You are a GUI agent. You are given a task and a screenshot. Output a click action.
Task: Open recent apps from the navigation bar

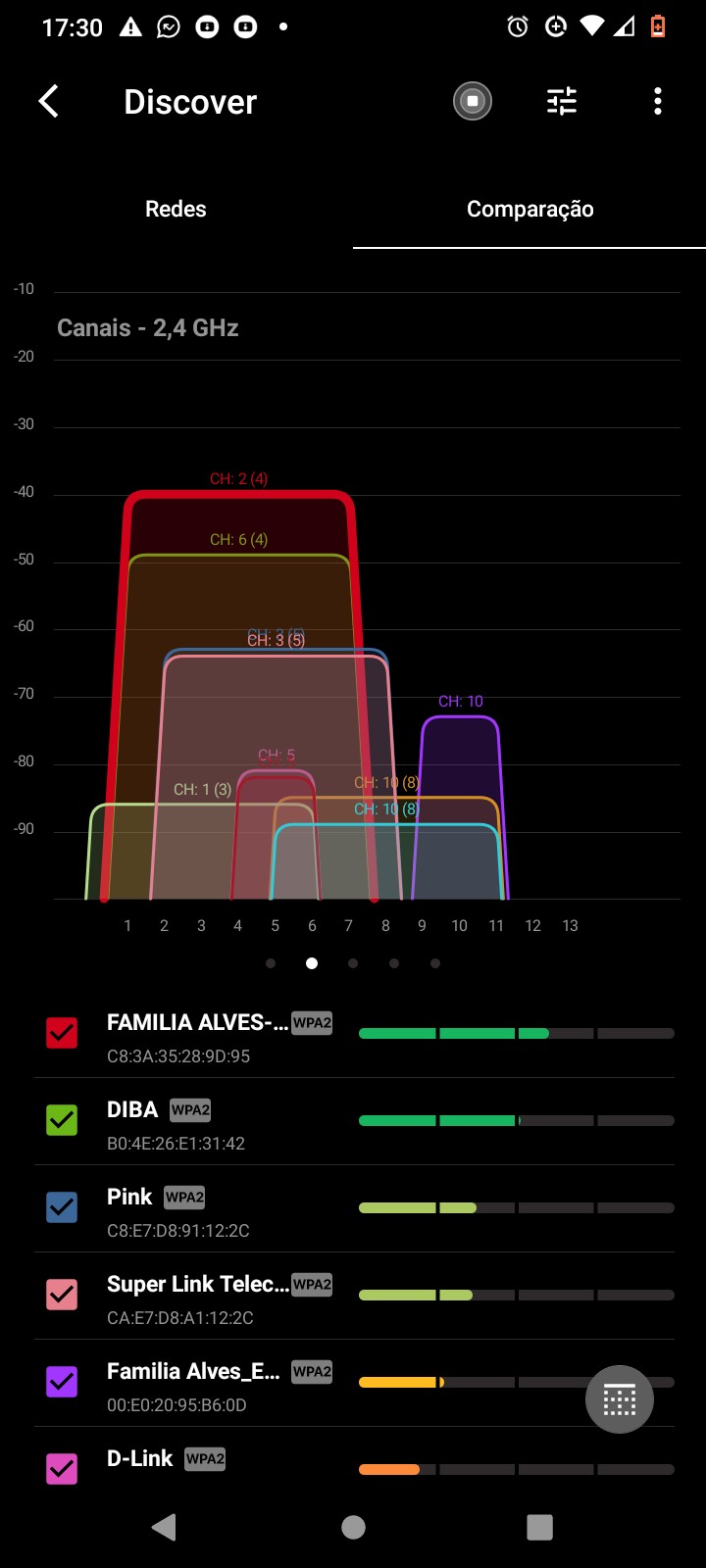(539, 1527)
